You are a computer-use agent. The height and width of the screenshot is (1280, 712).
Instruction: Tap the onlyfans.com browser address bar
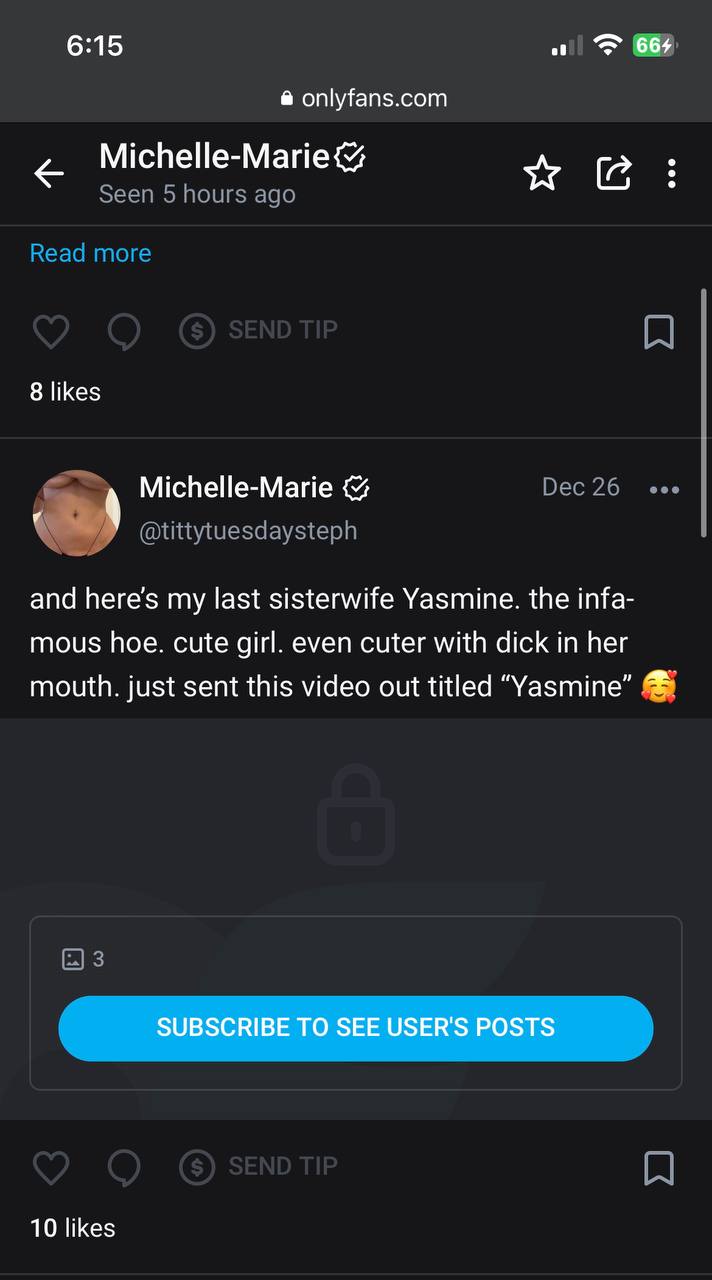(x=363, y=98)
